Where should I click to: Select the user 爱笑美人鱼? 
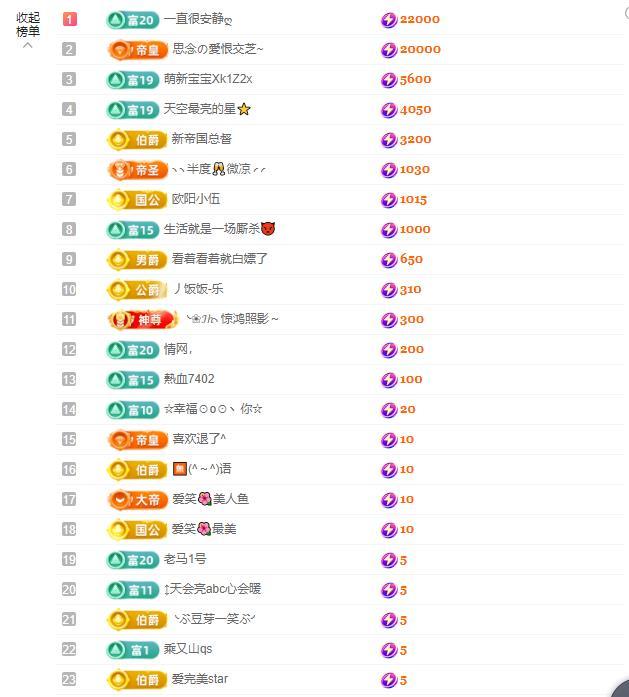point(210,499)
